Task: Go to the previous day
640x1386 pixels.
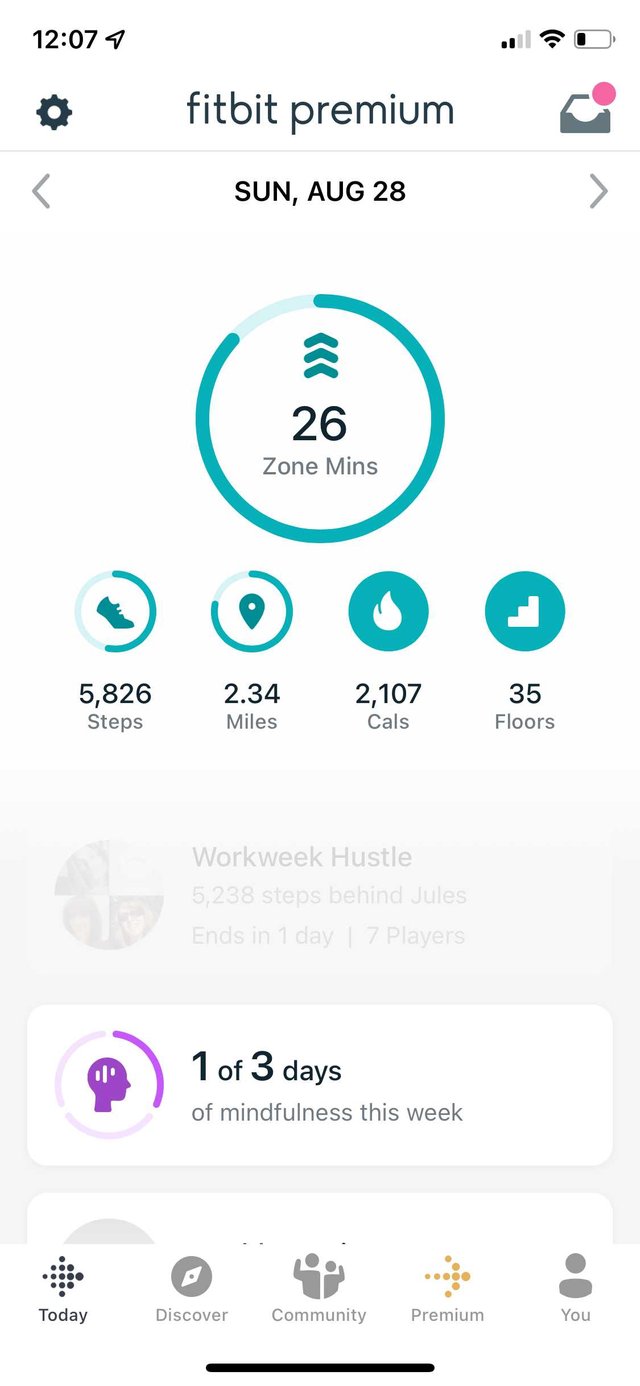Action: tap(41, 190)
